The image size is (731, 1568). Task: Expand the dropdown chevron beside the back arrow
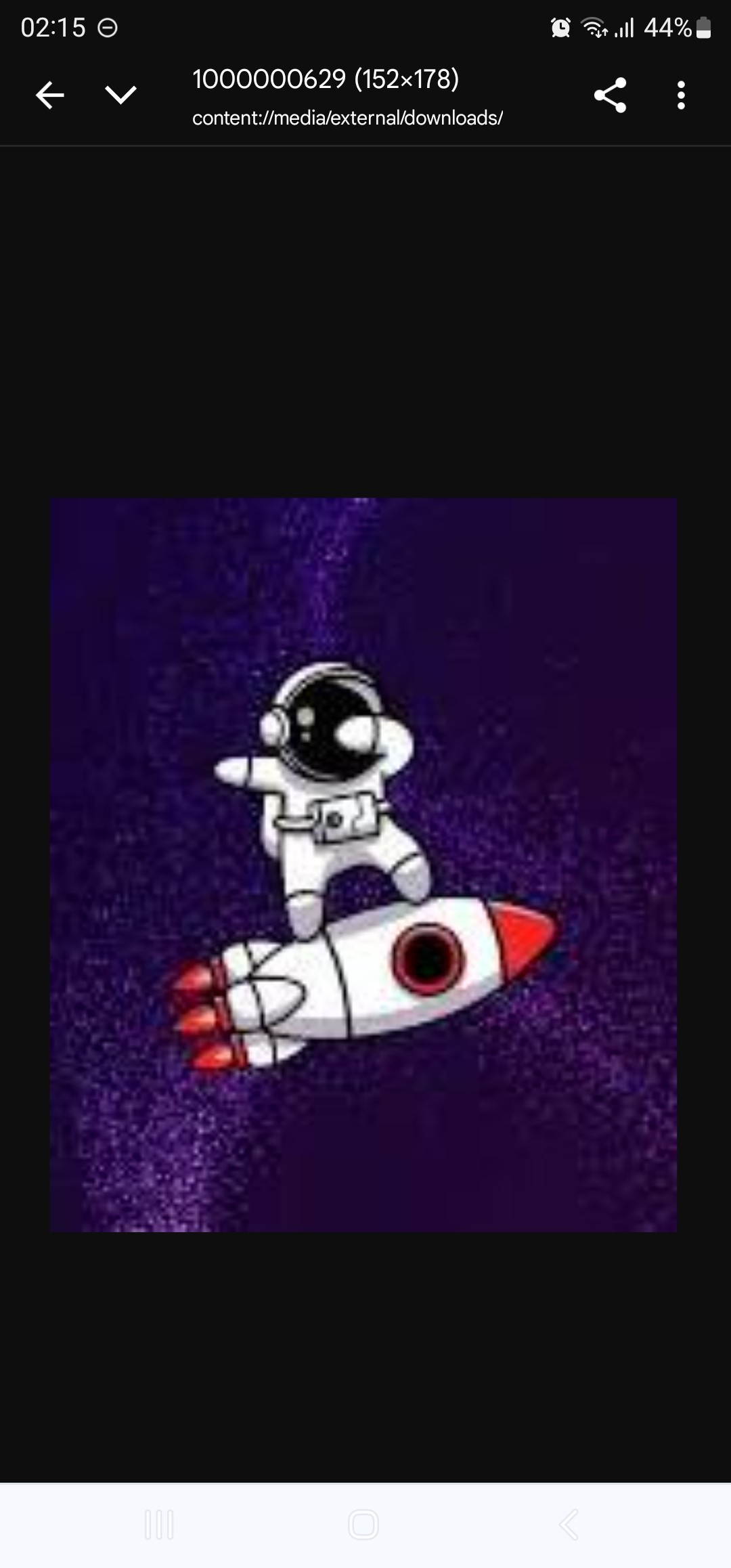coord(121,95)
